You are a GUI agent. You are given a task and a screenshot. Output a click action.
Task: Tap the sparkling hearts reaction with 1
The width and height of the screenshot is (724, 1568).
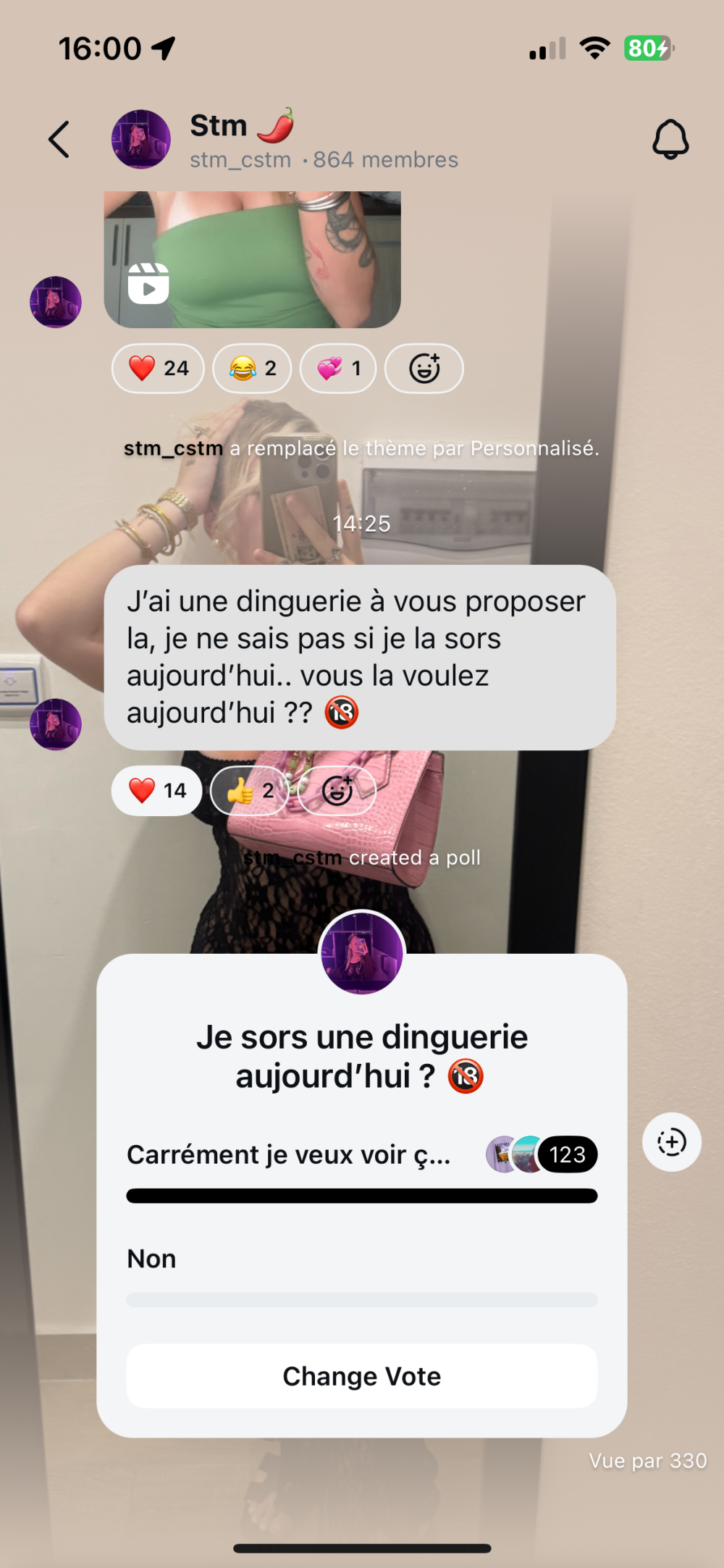coord(338,369)
